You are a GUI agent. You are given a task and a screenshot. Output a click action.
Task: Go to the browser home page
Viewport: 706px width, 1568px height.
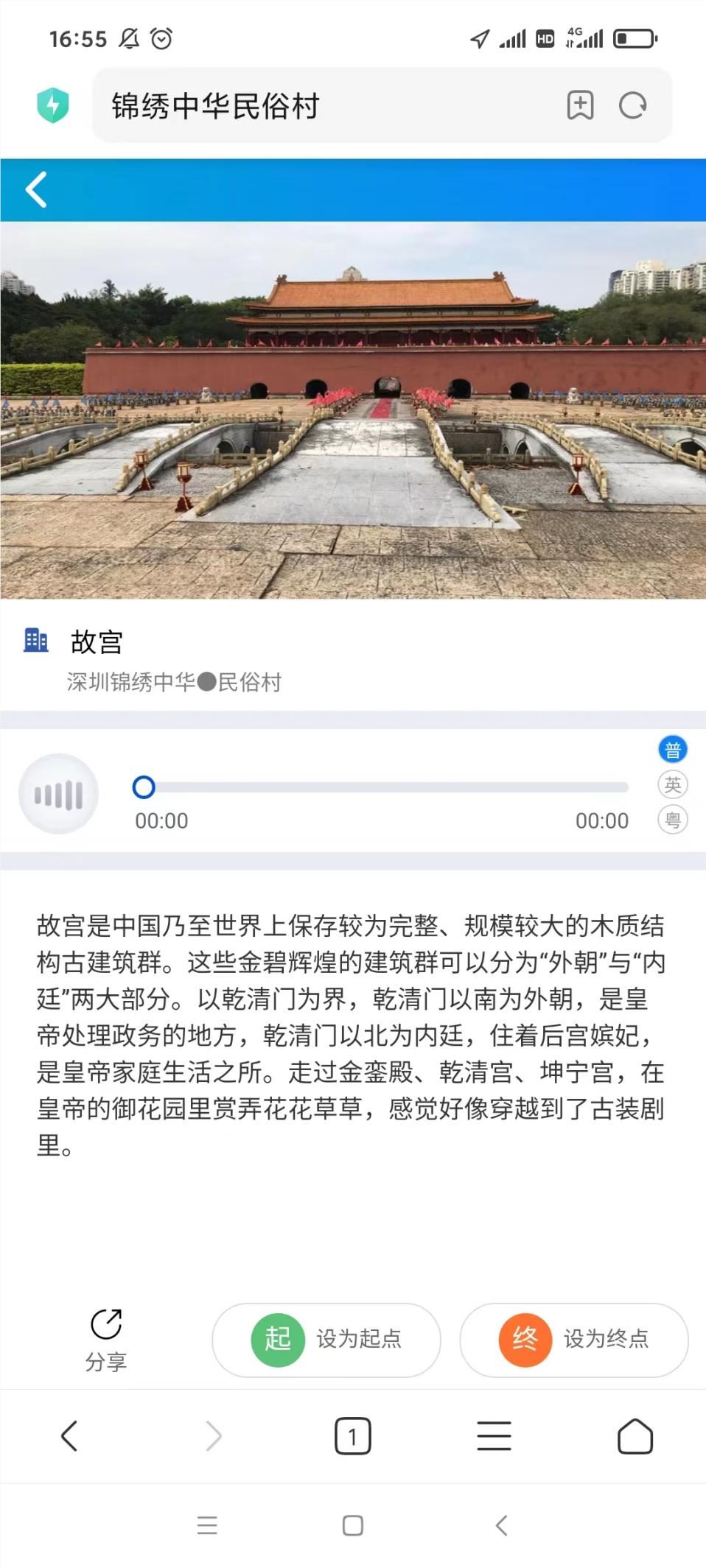(635, 1436)
